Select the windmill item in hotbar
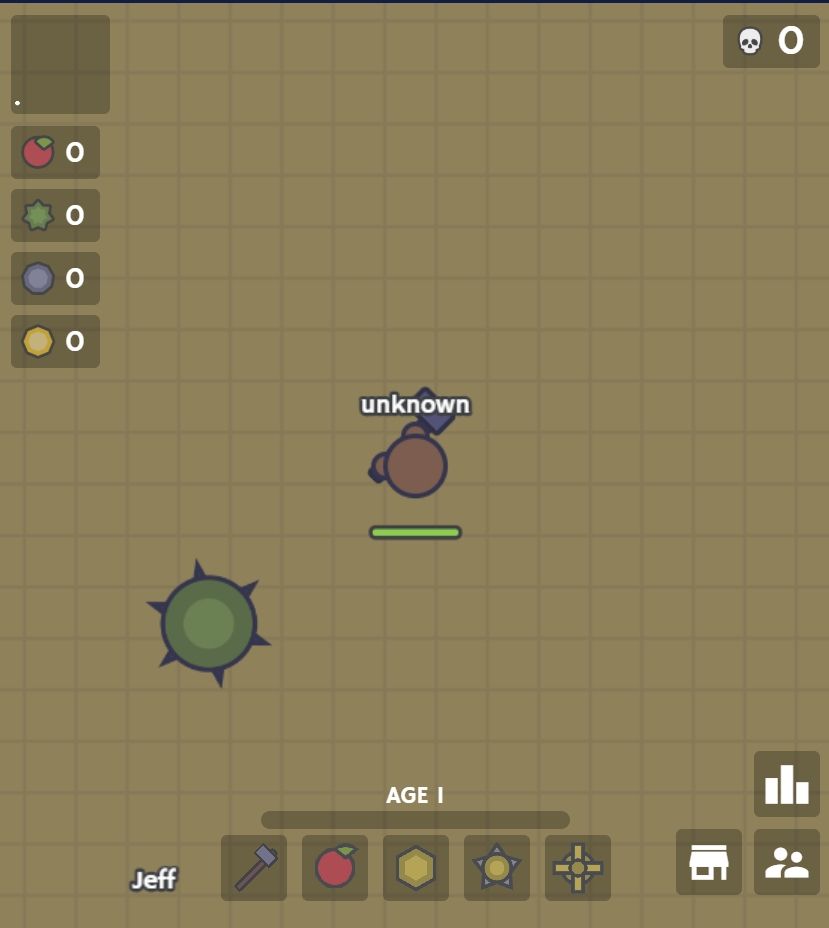This screenshot has width=829, height=928. 578,868
